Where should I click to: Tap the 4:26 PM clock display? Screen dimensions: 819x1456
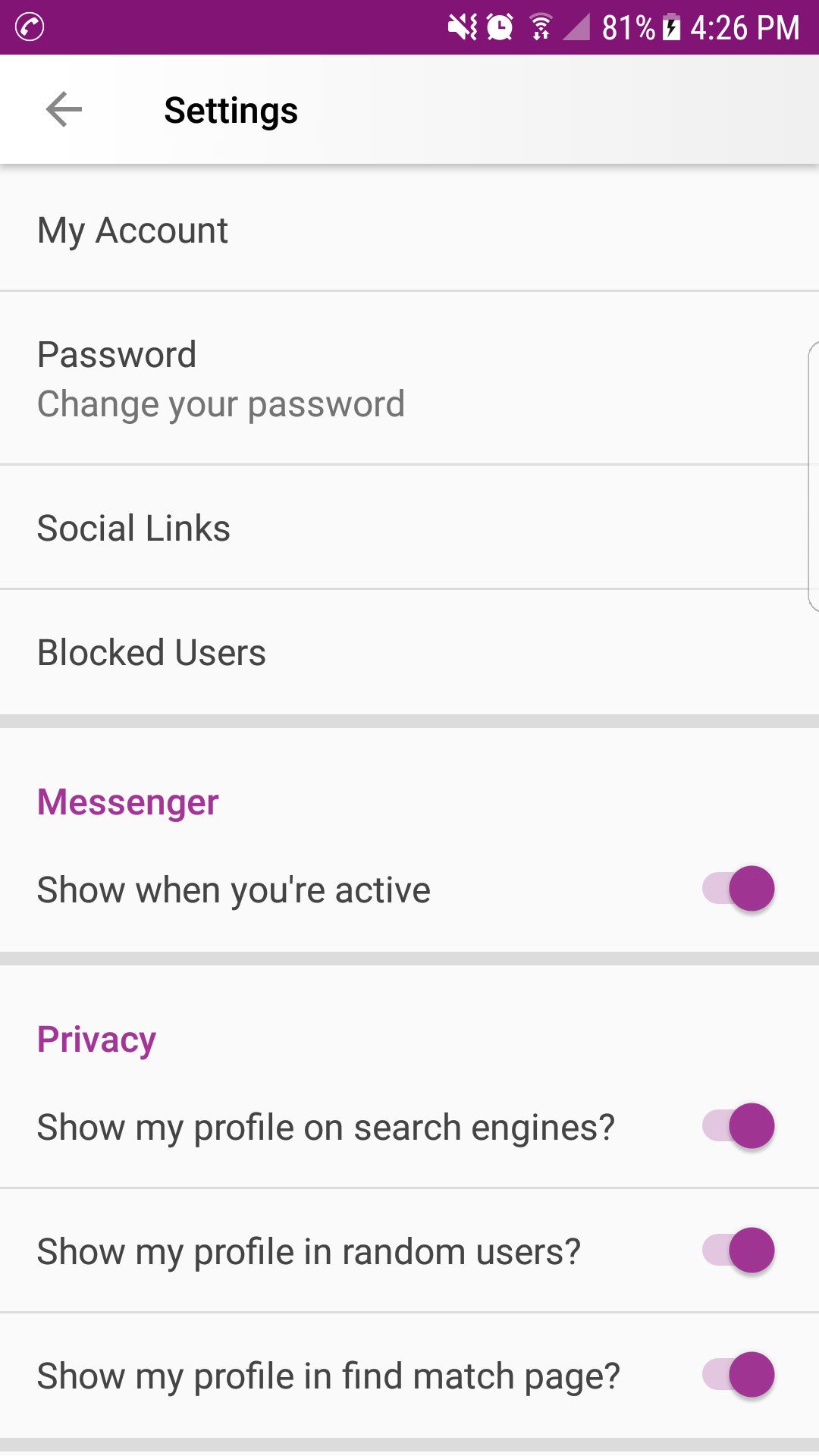(x=745, y=27)
